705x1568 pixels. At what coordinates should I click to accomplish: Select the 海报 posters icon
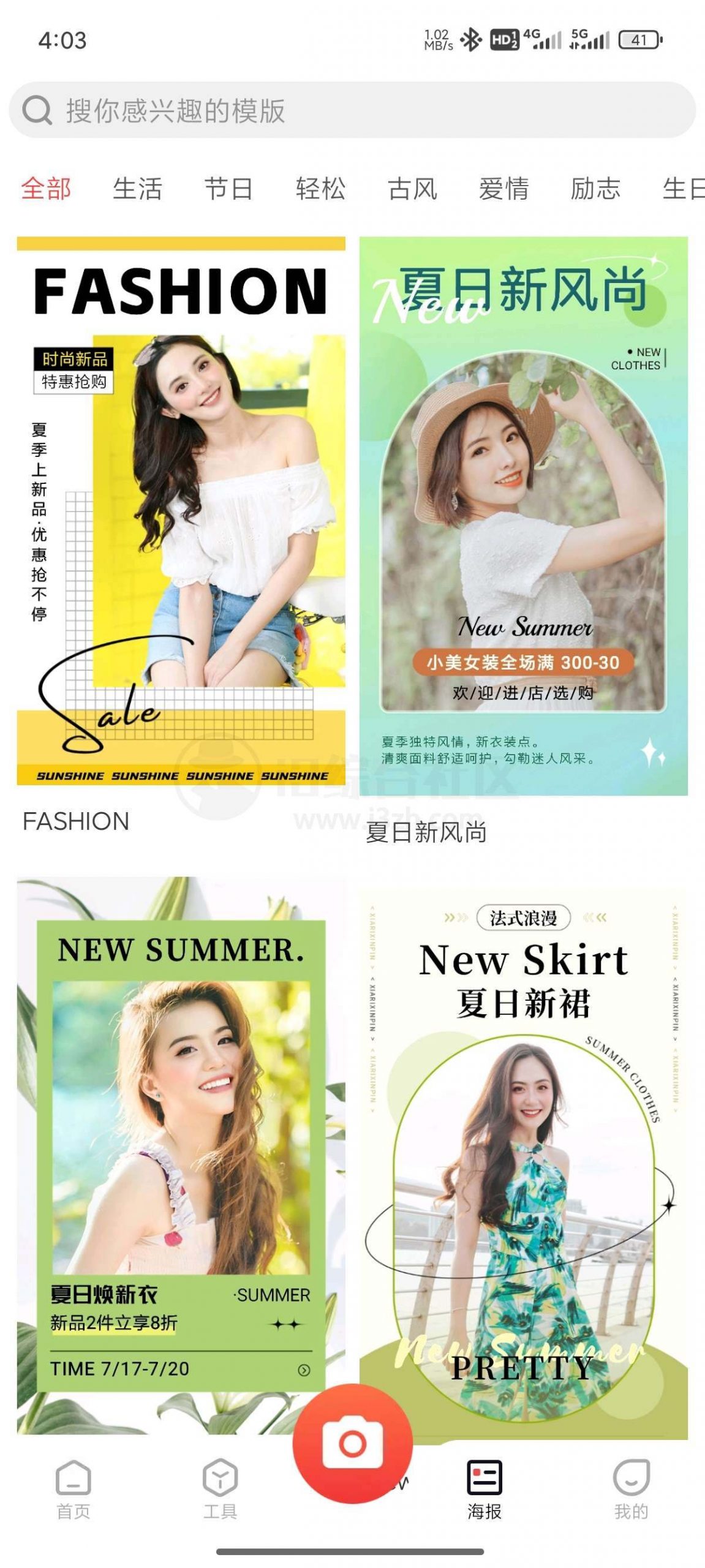pyautogui.click(x=484, y=1490)
